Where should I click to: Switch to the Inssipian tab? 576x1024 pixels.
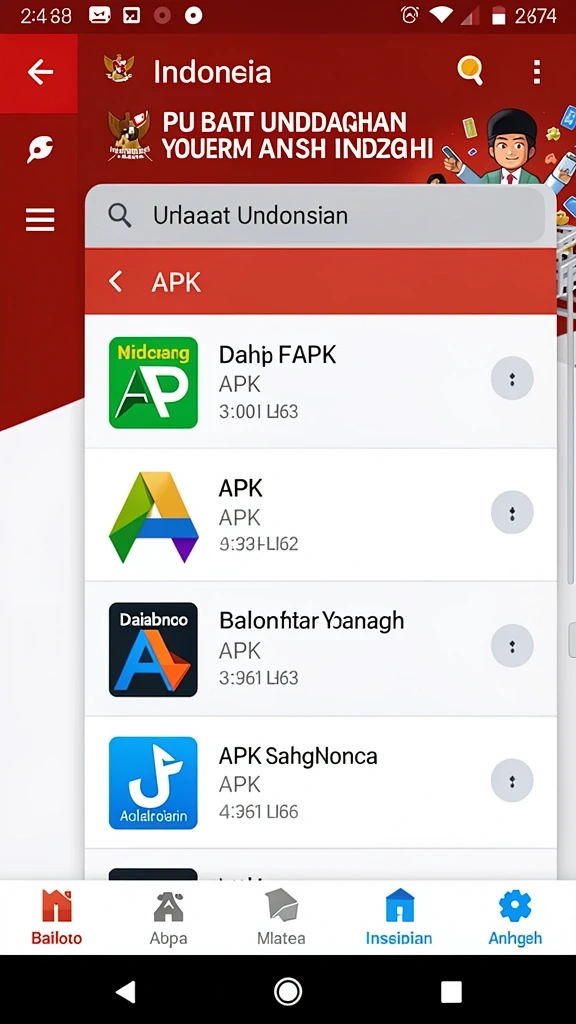pos(399,918)
